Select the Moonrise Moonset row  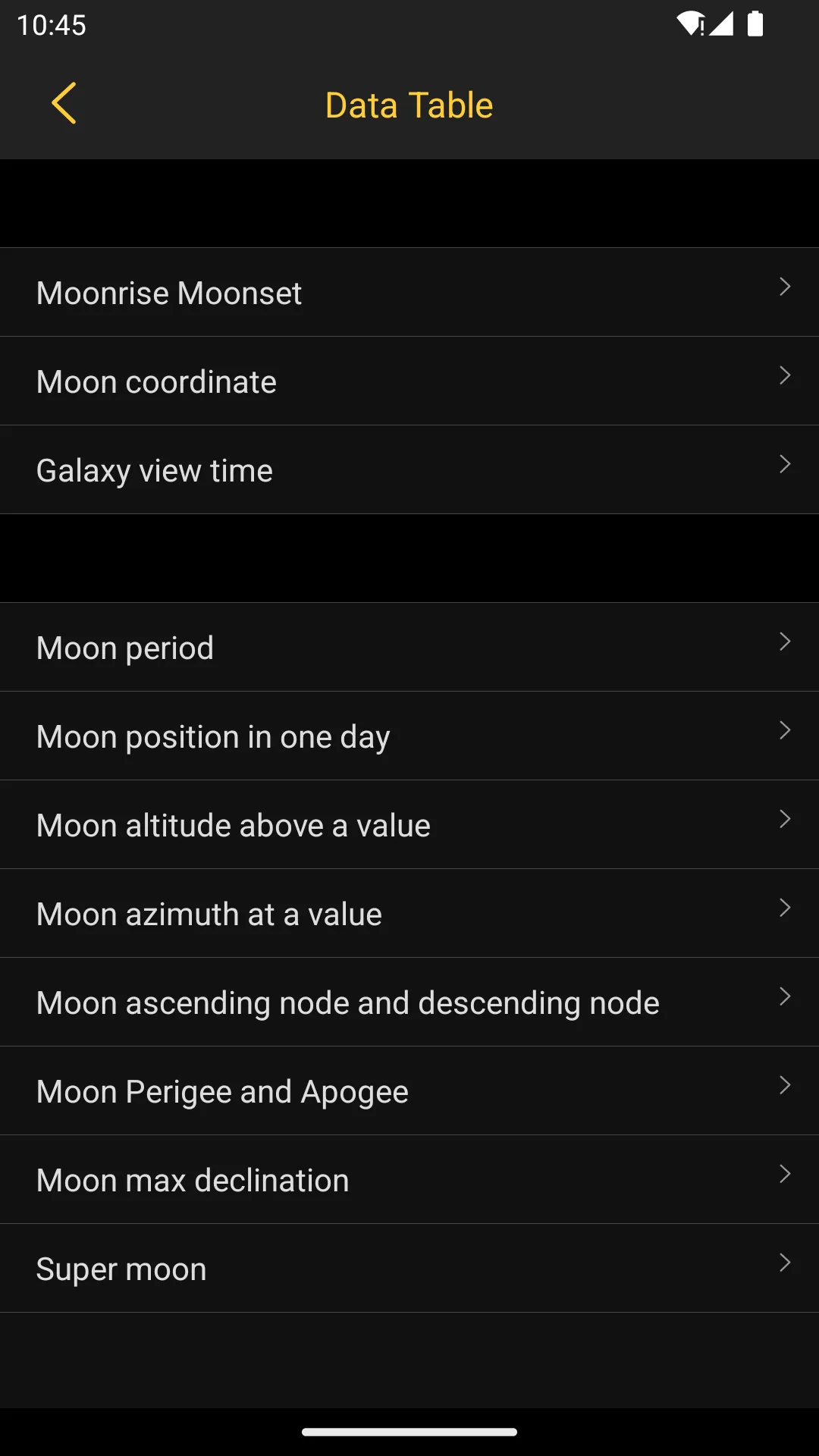coord(409,292)
